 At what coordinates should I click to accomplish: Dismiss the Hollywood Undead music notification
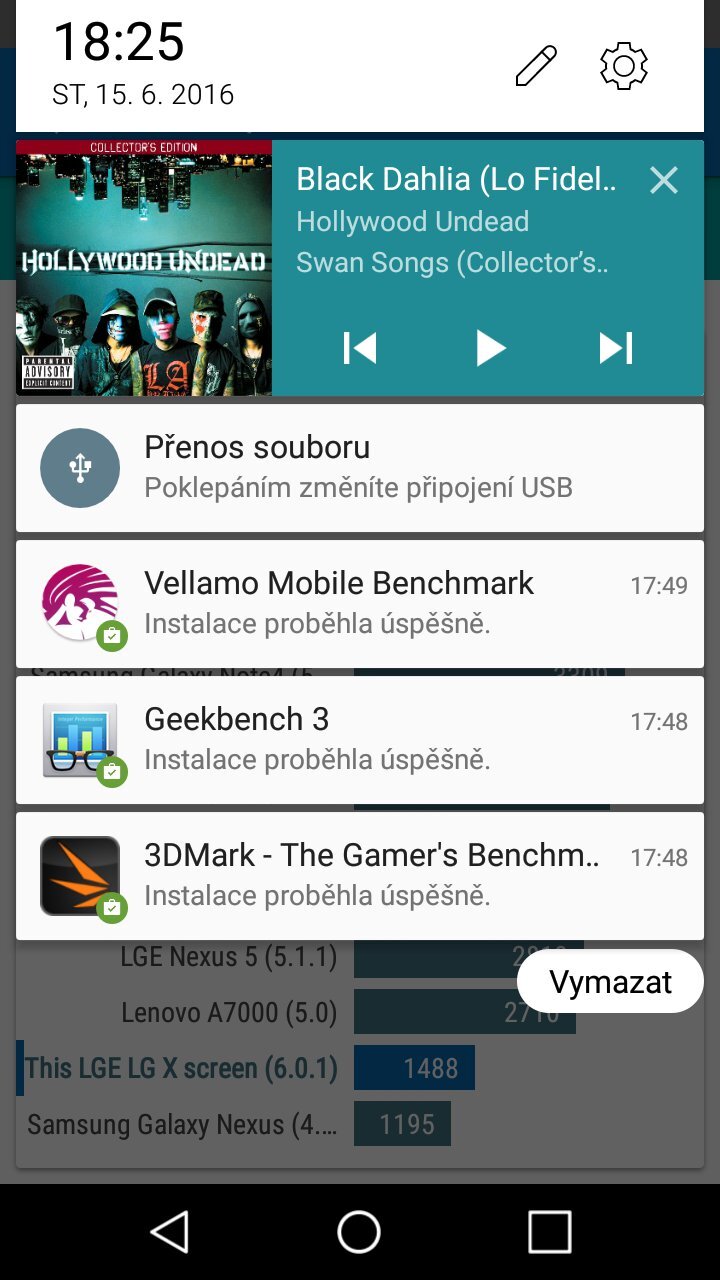663,181
